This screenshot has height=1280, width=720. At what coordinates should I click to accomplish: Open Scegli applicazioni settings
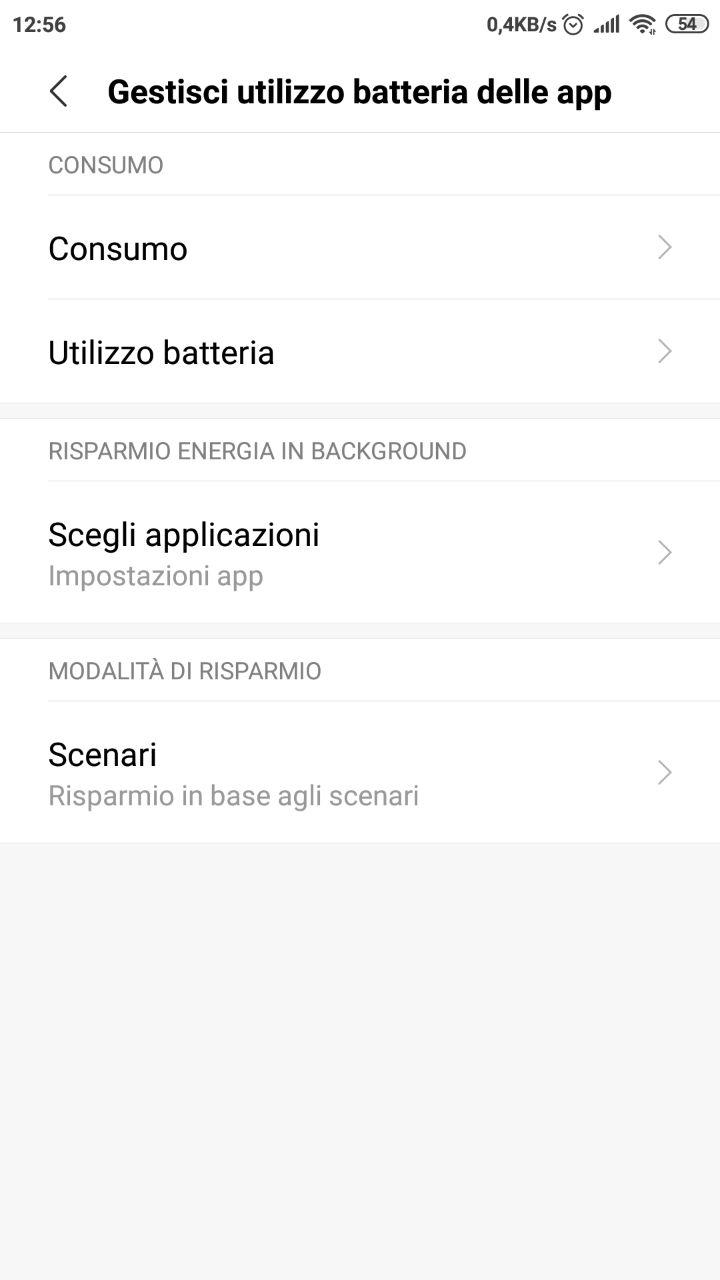(360, 552)
